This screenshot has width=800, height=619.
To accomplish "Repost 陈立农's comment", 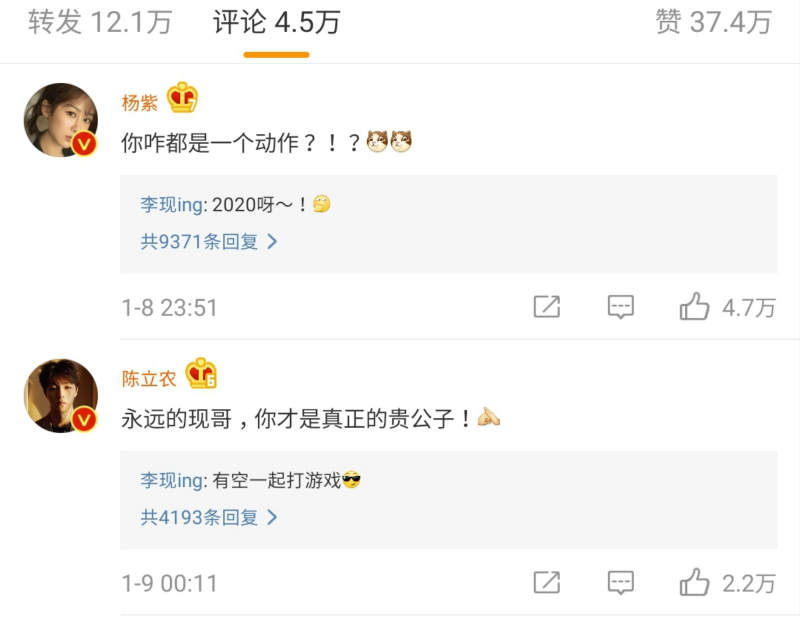I will [x=547, y=582].
